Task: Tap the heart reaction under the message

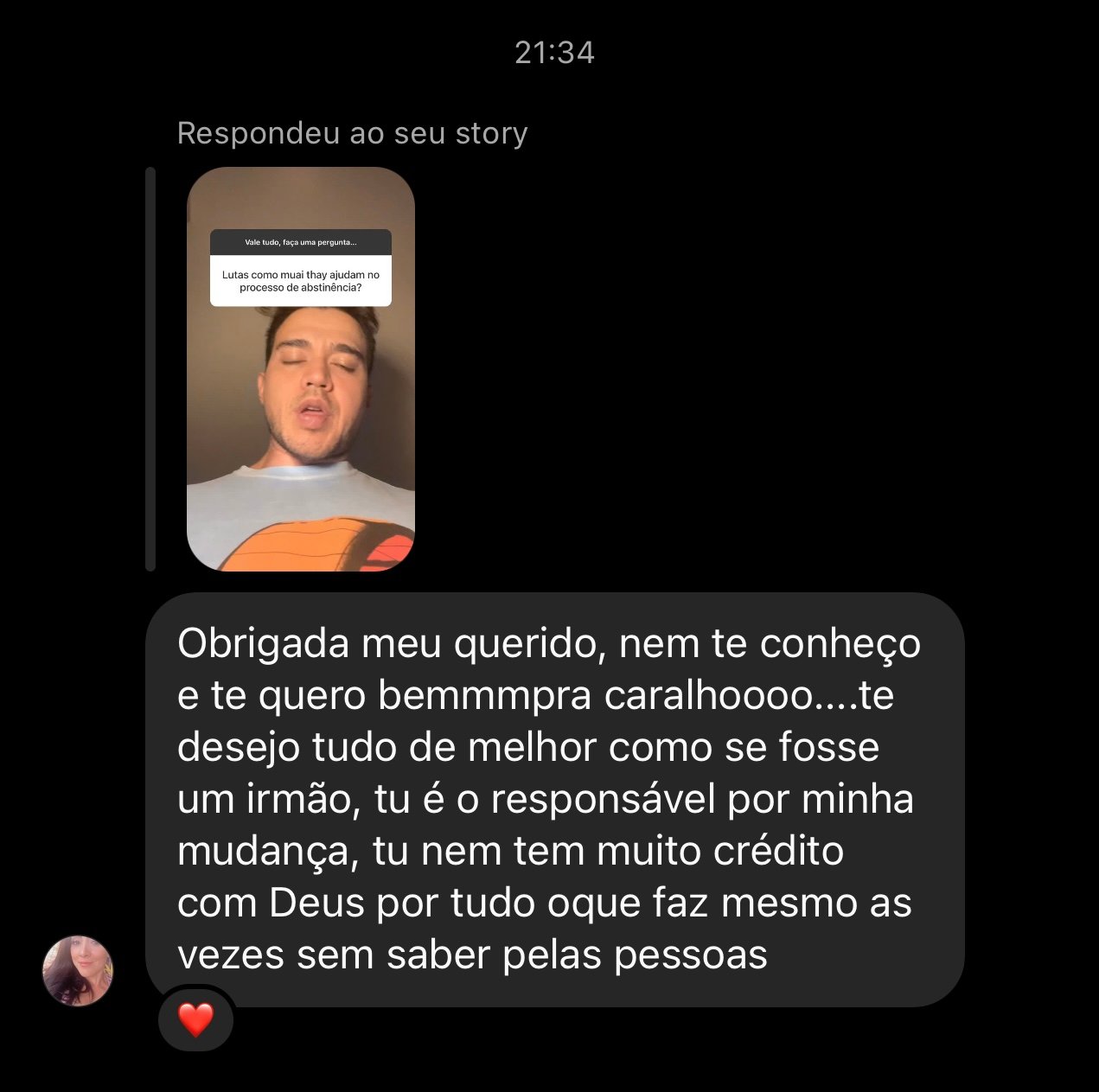Action: [x=195, y=1019]
